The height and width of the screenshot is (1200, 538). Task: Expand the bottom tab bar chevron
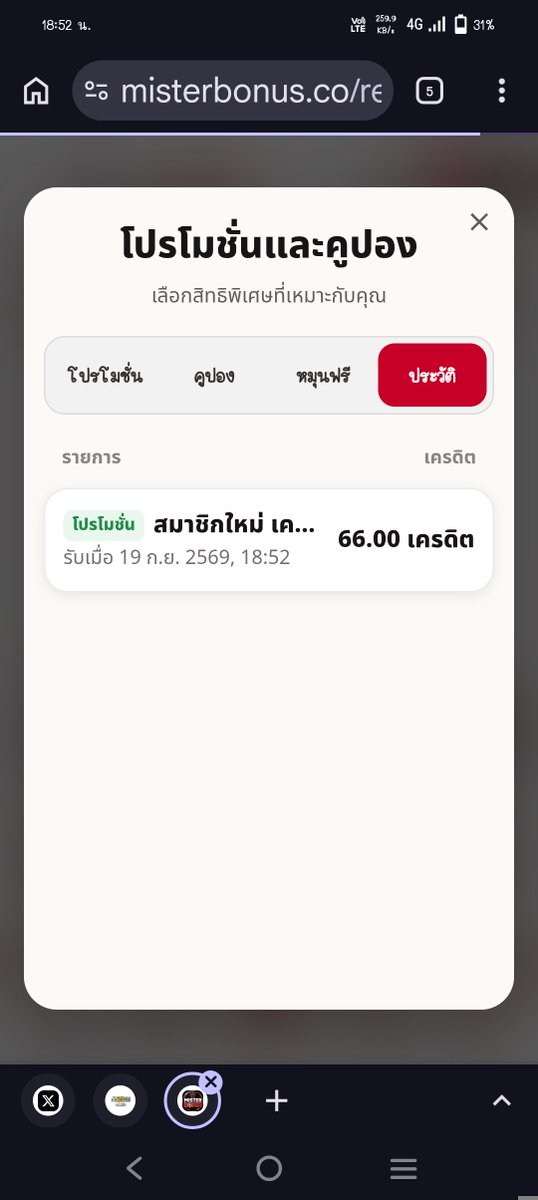click(501, 1101)
